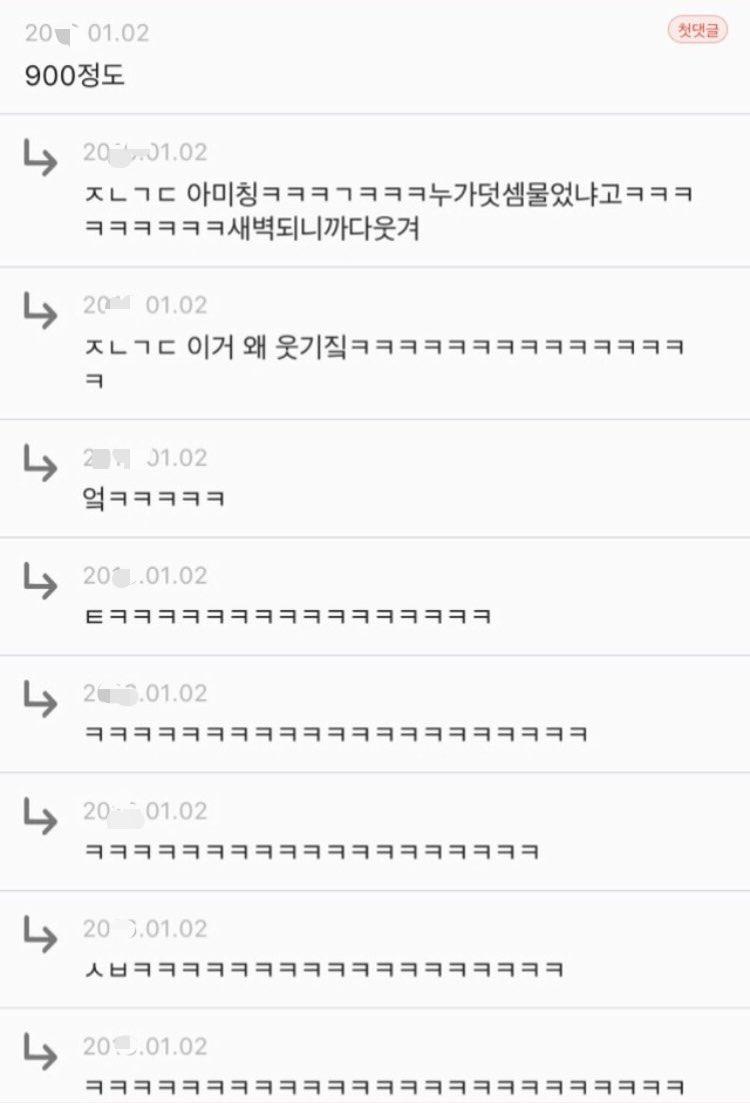Click the reply arrow on the fifth comment
The width and height of the screenshot is (750, 1103).
click(x=40, y=700)
